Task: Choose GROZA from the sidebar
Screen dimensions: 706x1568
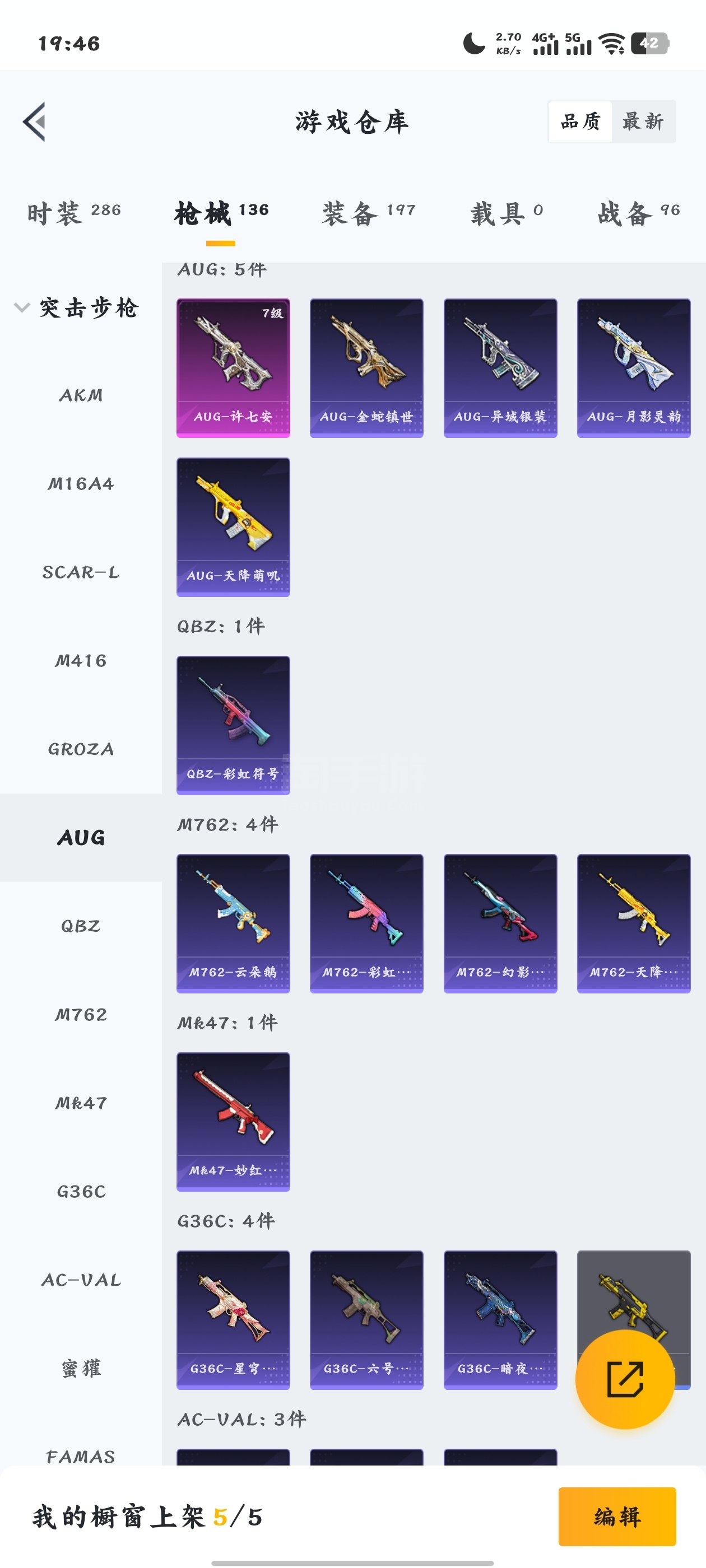Action: click(x=81, y=749)
